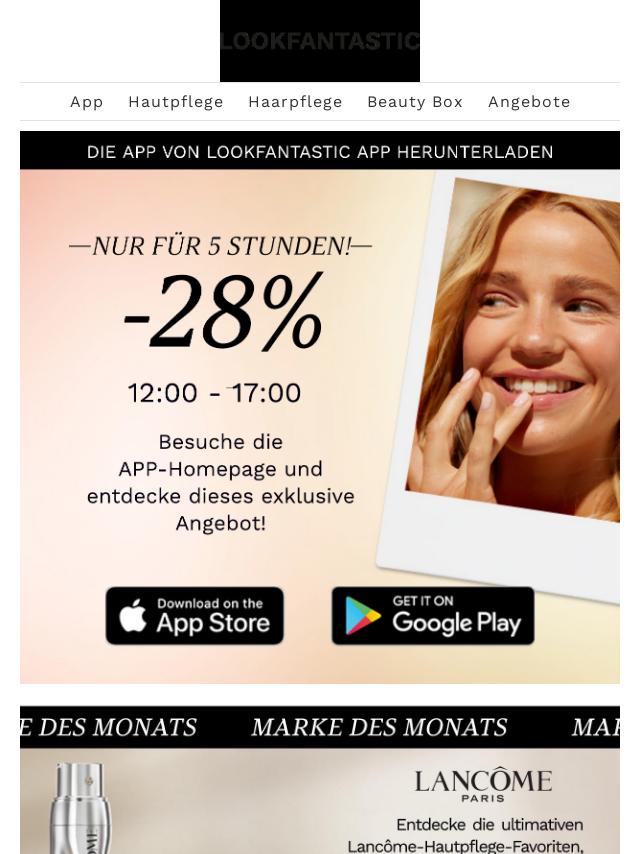The image size is (640, 854).
Task: Go to the Hautpflege category
Action: coord(176,102)
